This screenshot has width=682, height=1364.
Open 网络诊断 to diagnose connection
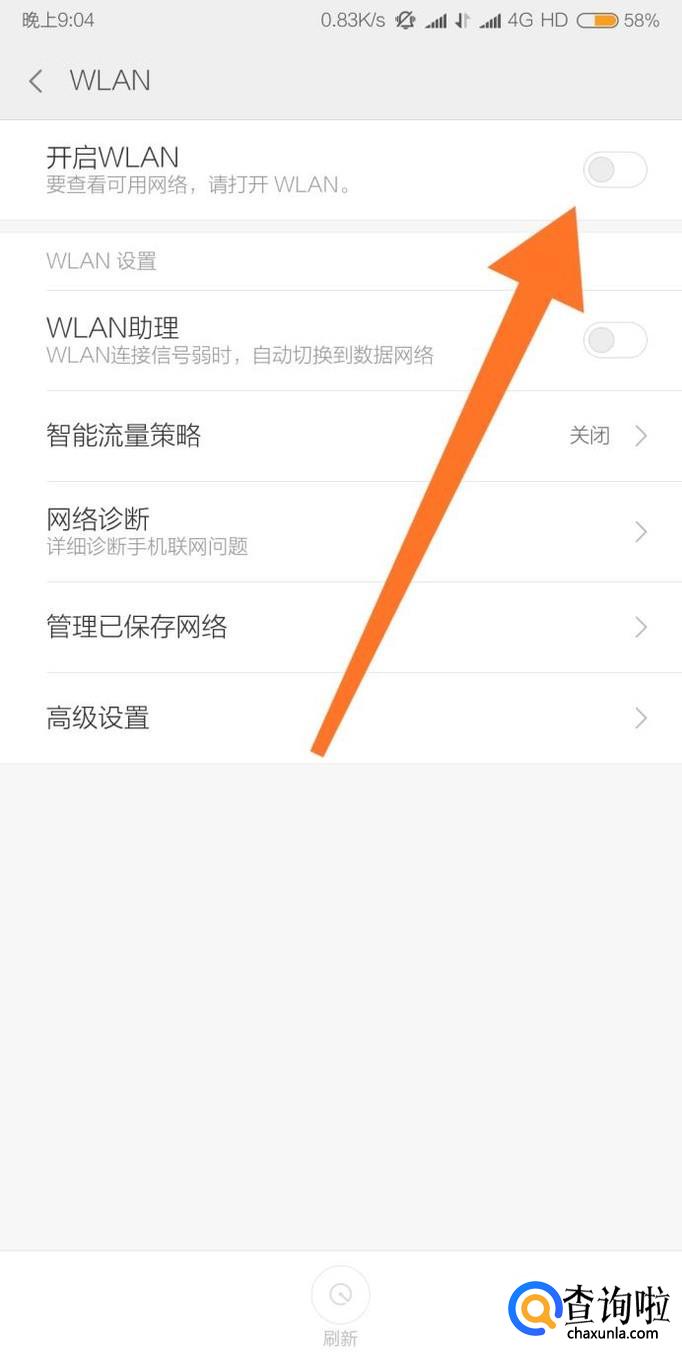click(x=340, y=531)
